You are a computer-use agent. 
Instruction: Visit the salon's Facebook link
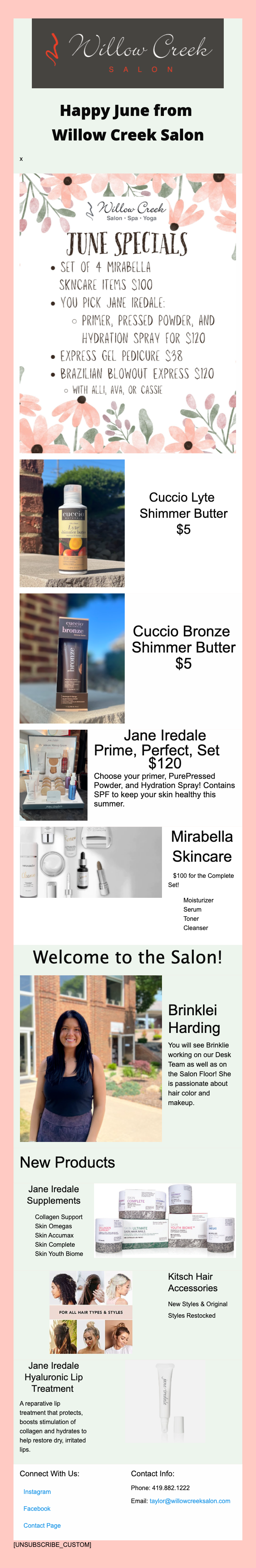[x=36, y=1509]
